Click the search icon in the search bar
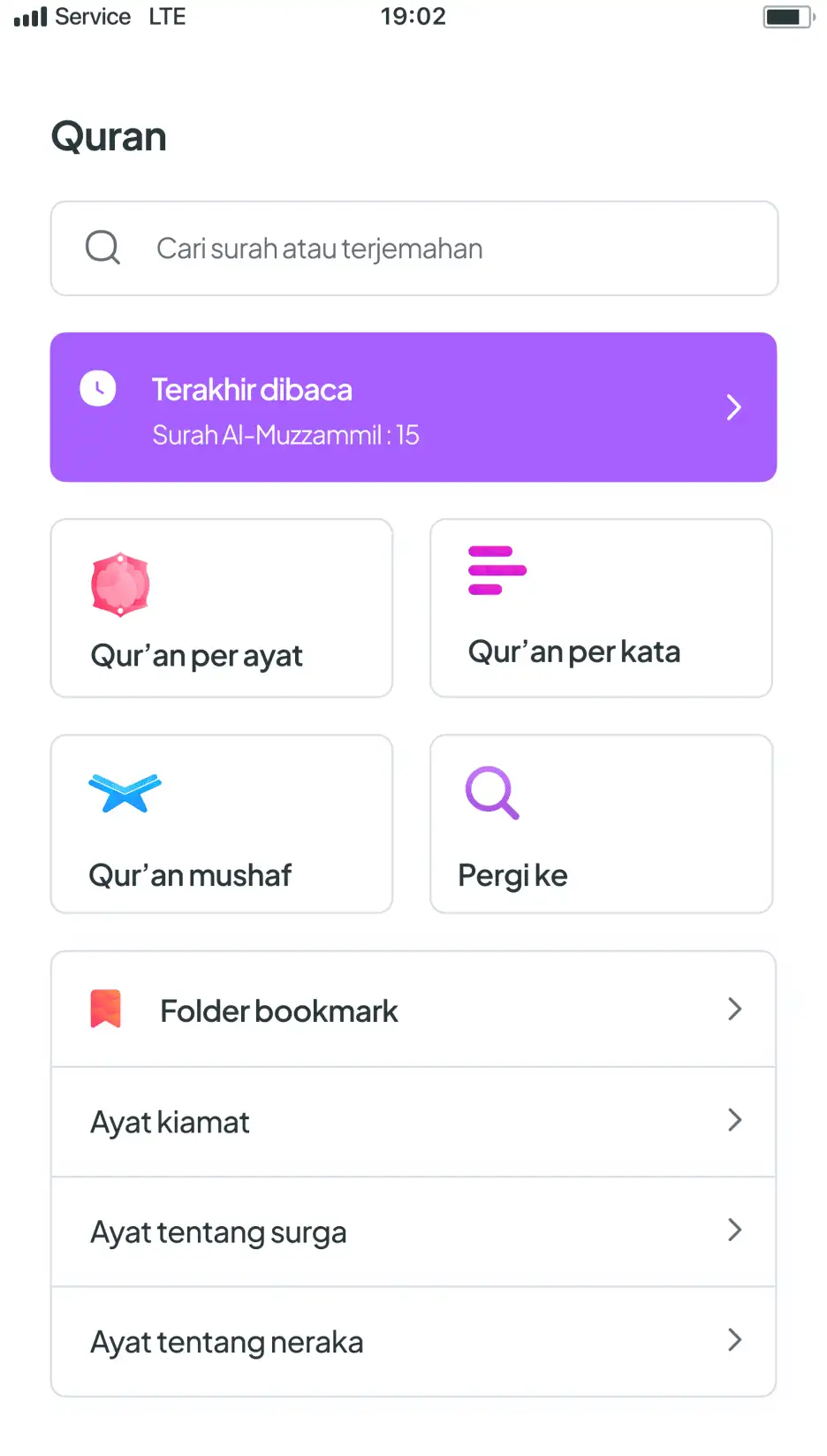Screen dimensions: 827x1456 click(102, 248)
